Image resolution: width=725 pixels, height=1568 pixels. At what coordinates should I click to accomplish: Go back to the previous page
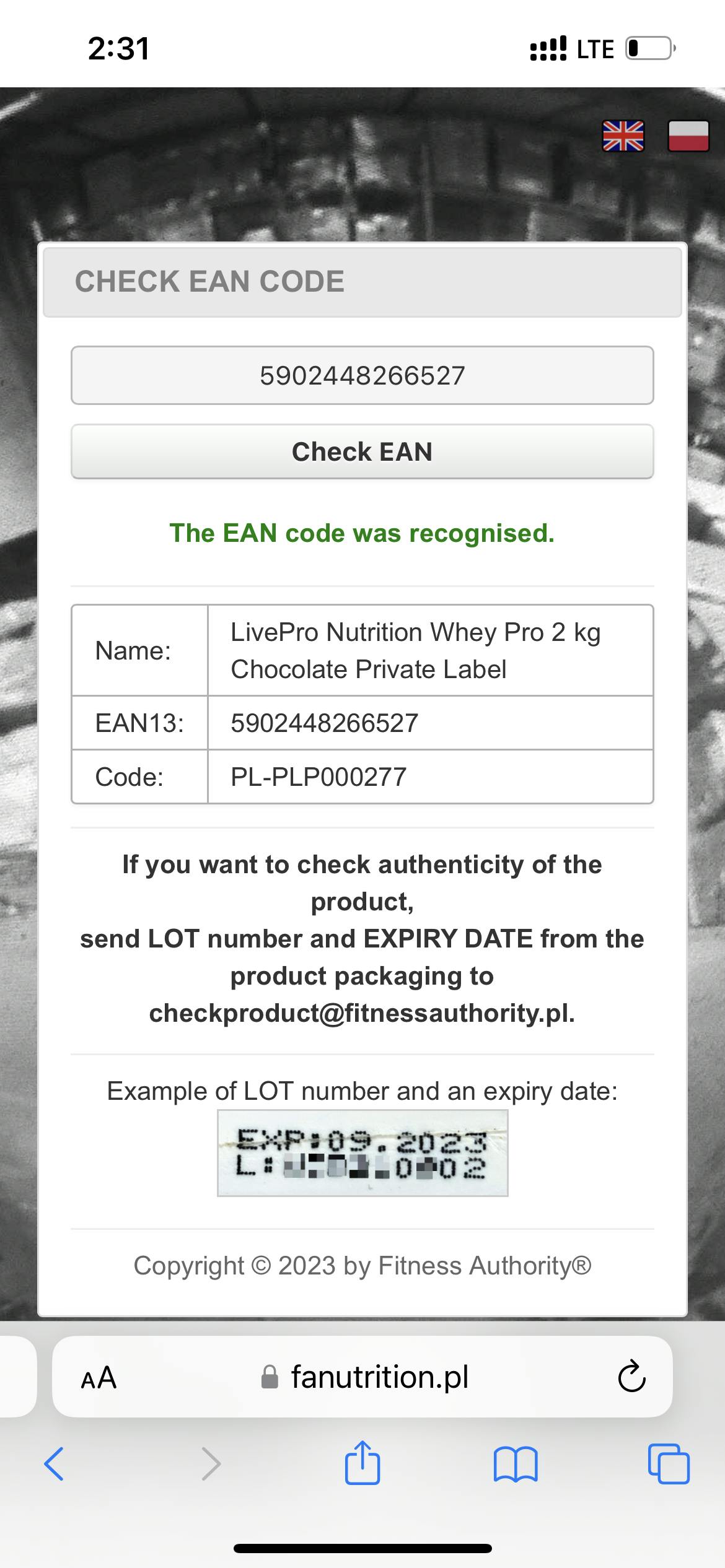point(54,1464)
